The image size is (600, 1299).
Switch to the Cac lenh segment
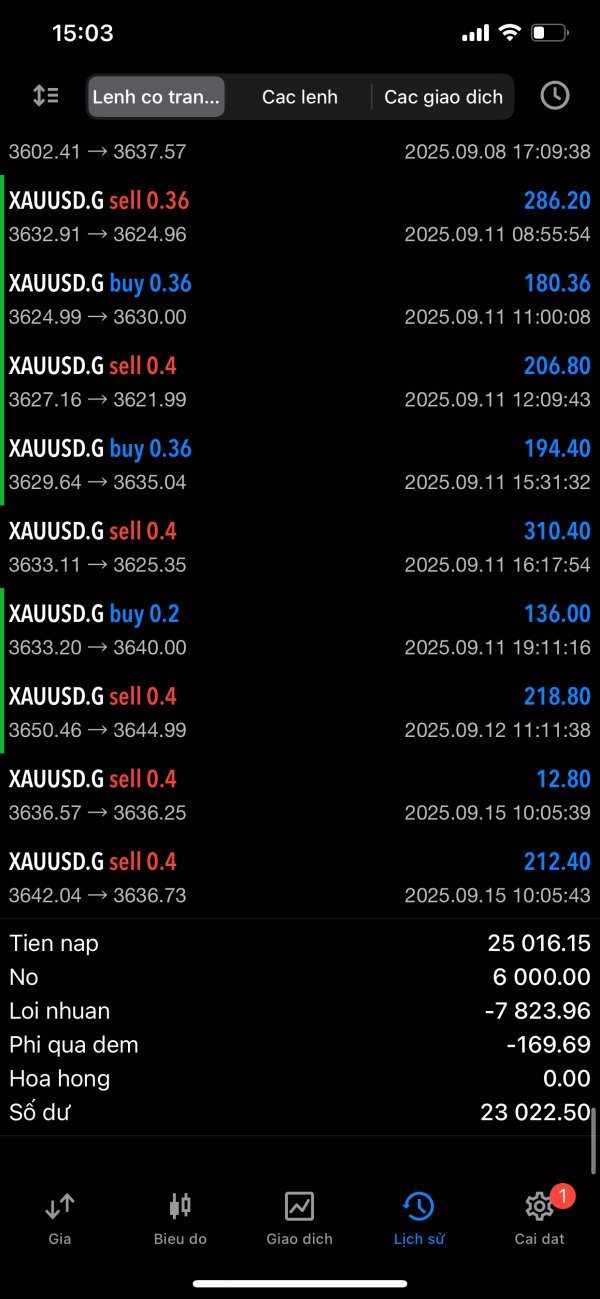point(300,97)
